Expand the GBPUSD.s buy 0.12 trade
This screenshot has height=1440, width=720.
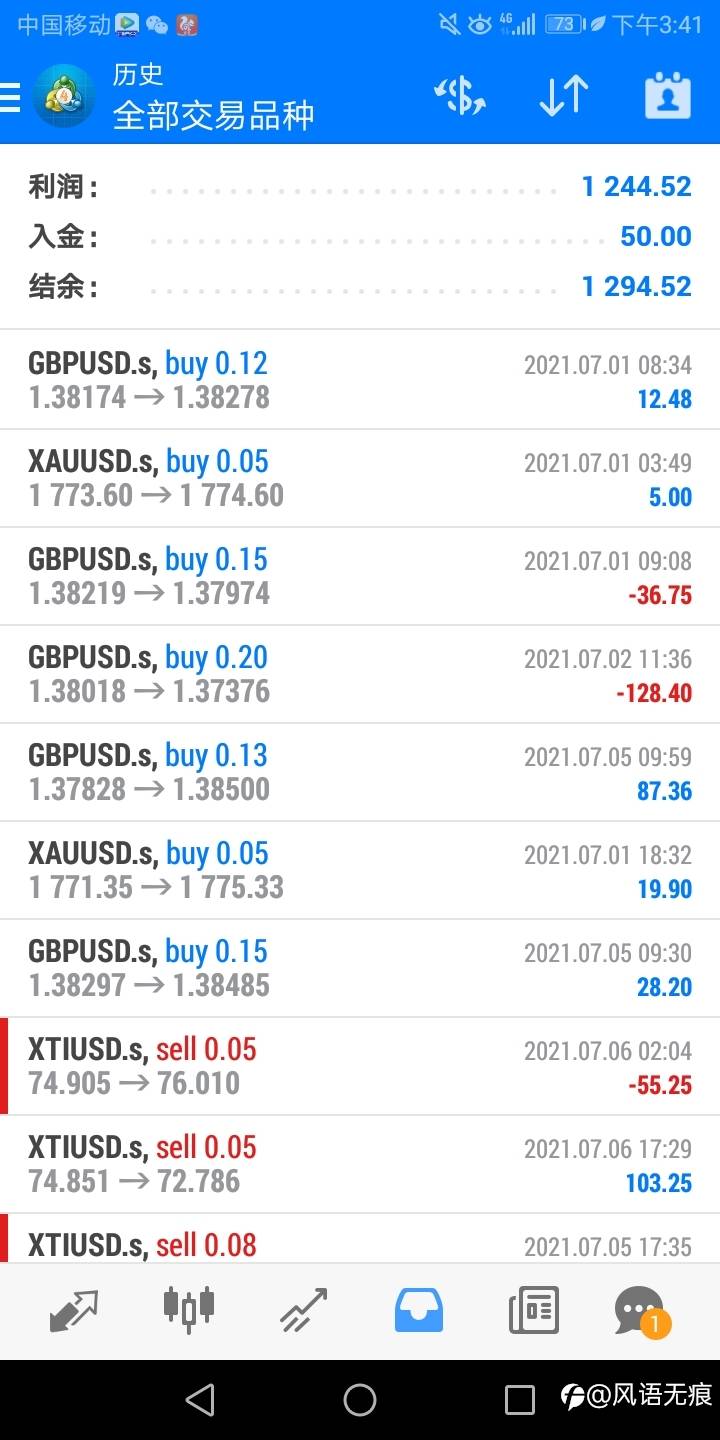pyautogui.click(x=360, y=380)
